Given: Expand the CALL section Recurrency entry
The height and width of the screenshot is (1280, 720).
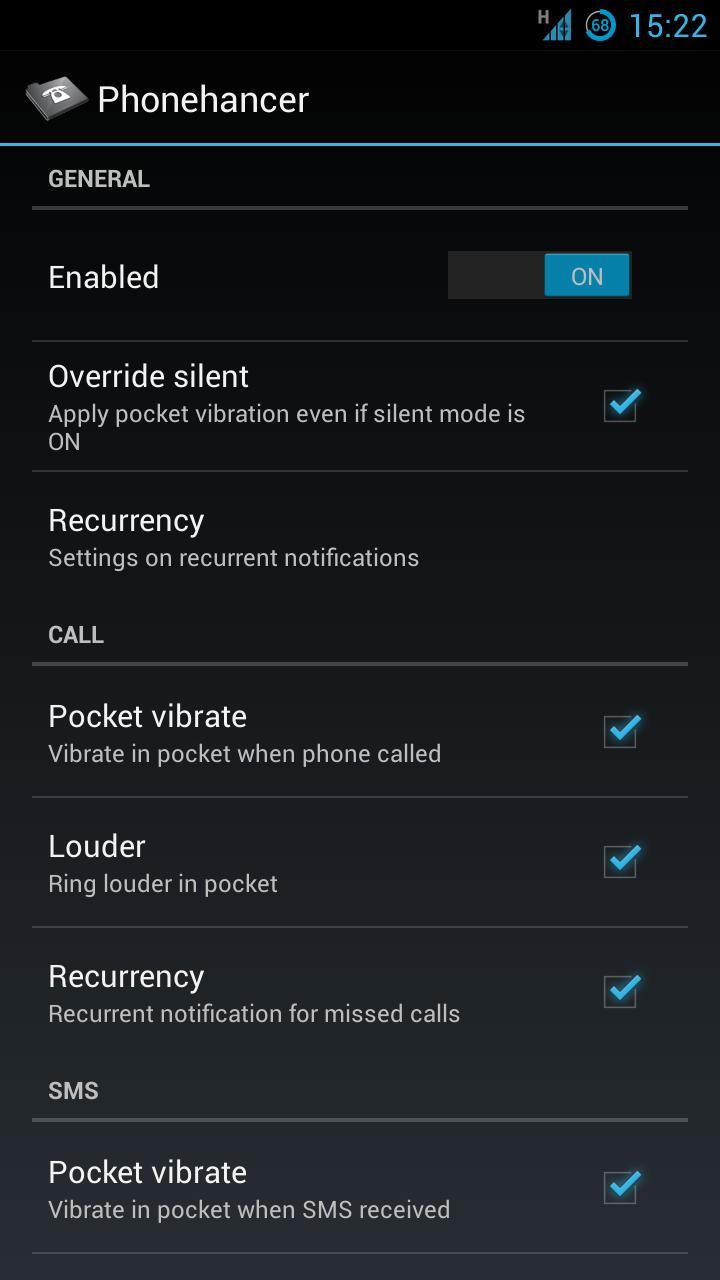Looking at the screenshot, I should click(x=300, y=991).
